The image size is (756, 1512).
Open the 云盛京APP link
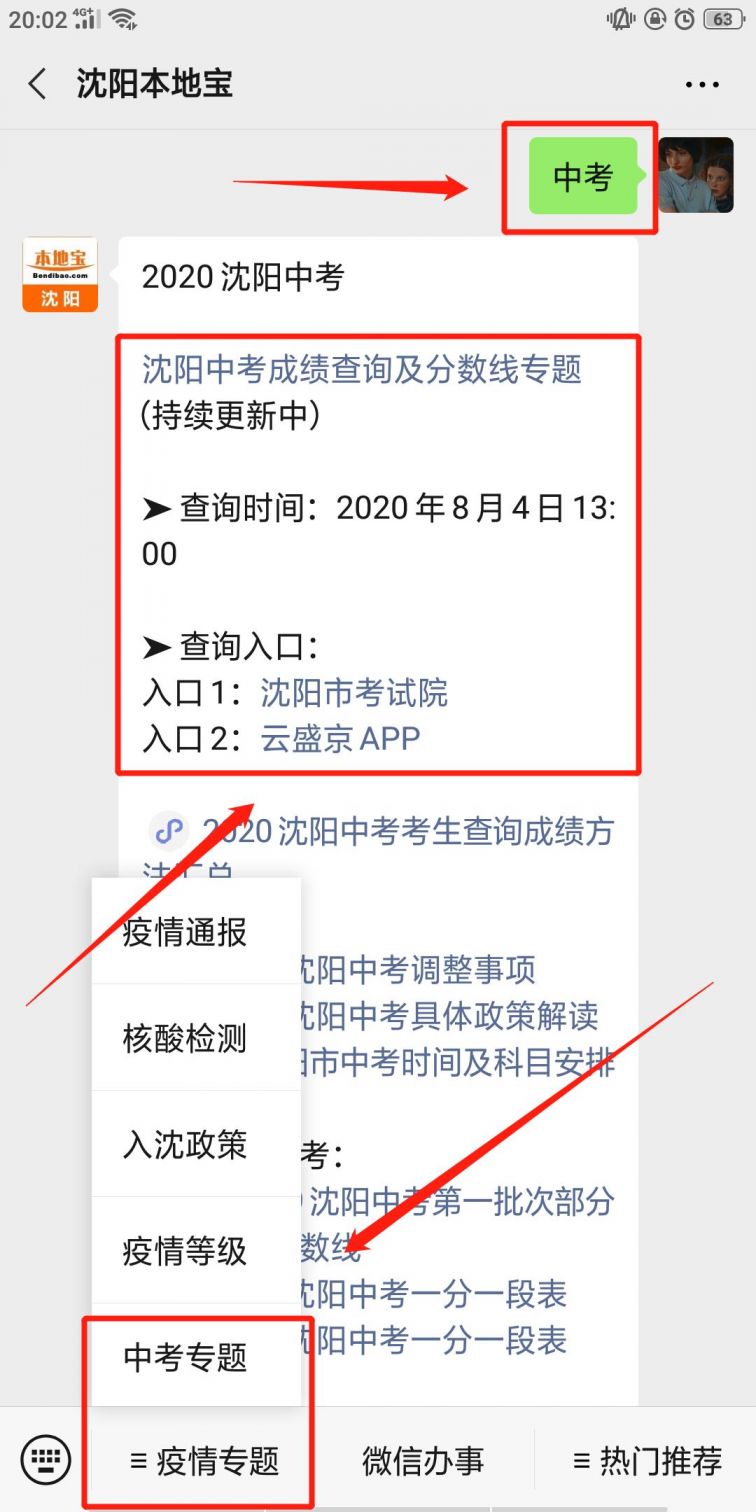click(340, 739)
